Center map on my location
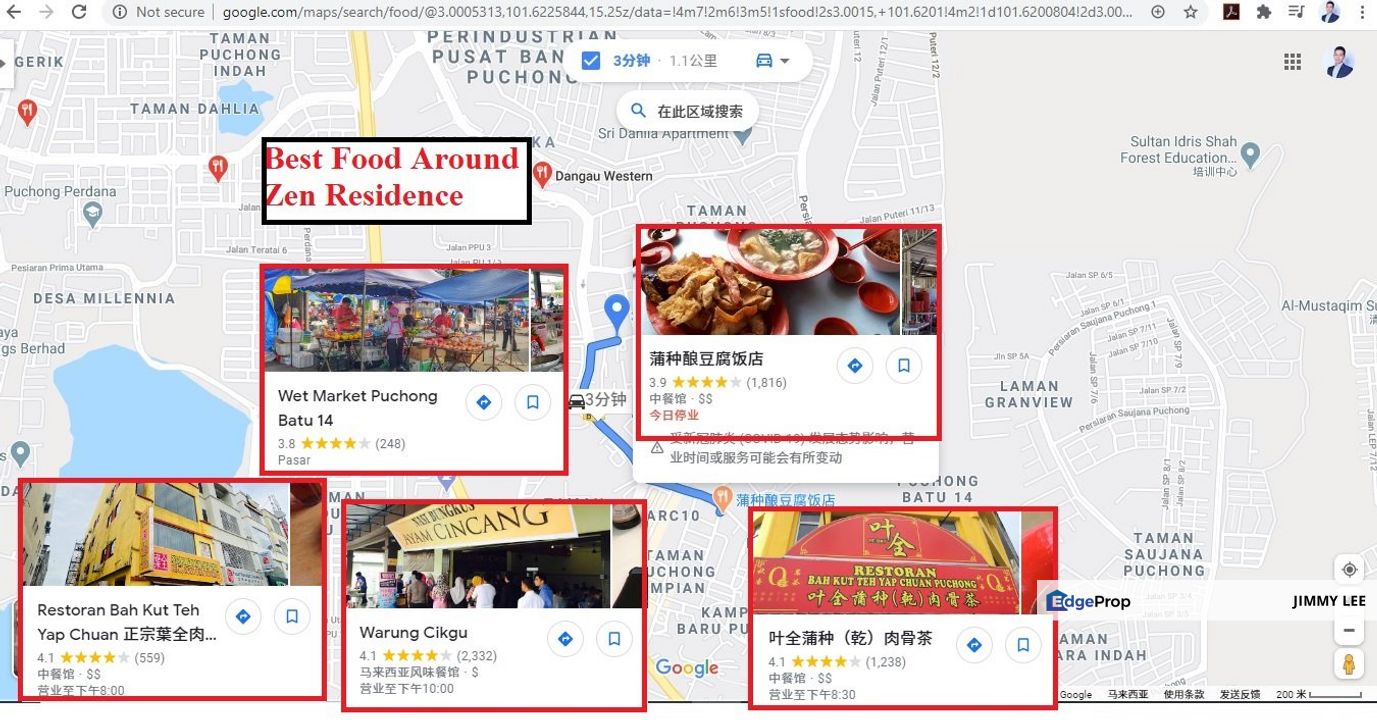 pos(1349,570)
